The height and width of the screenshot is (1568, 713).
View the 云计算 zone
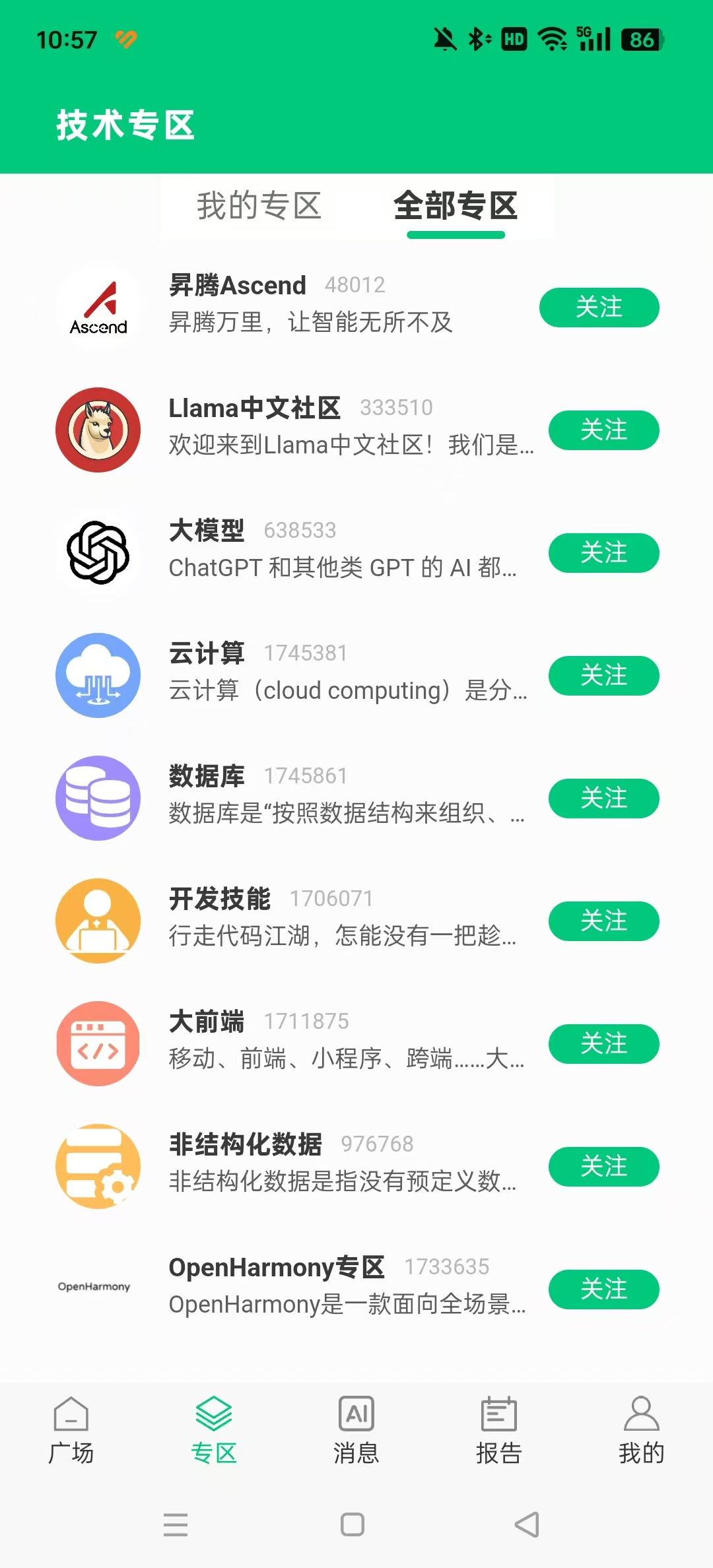330,673
